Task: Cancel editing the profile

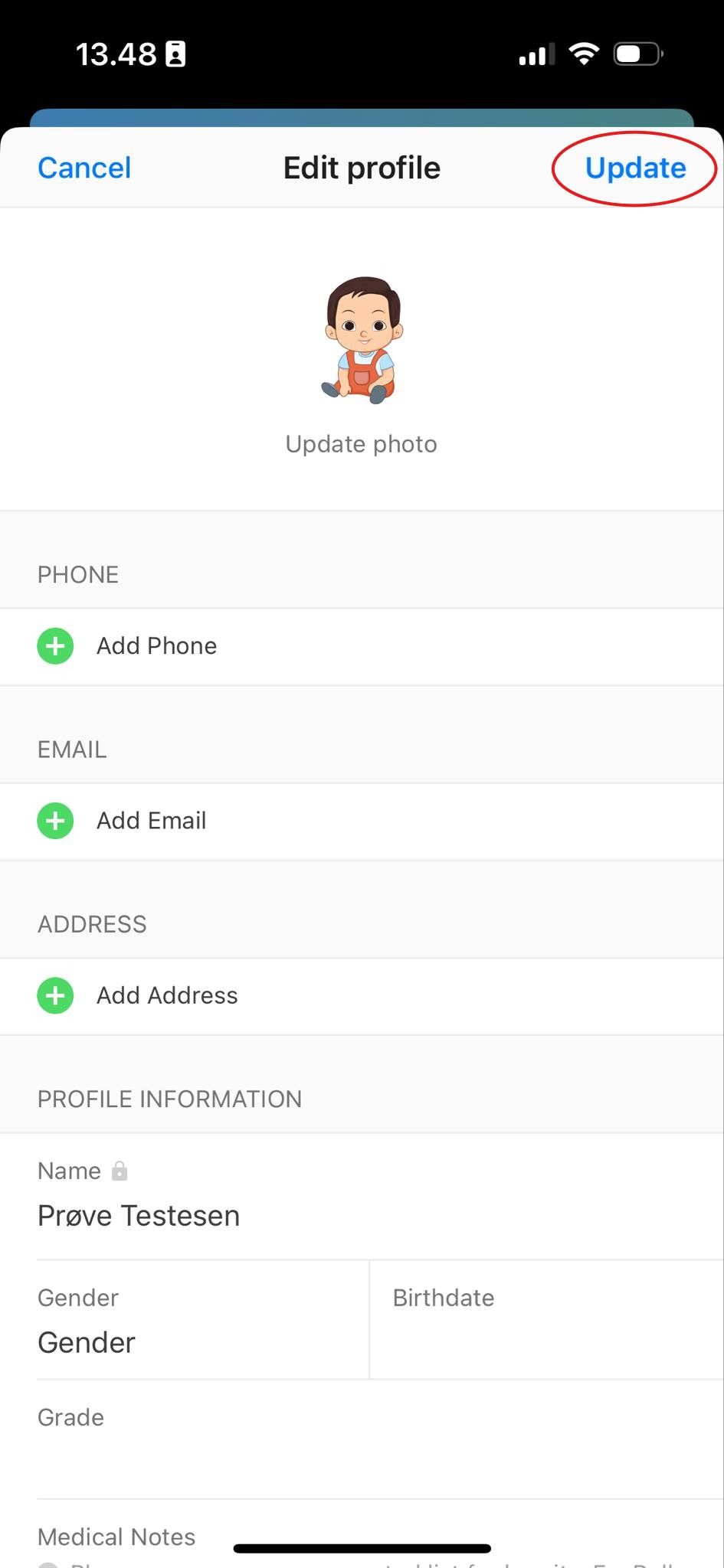Action: click(x=84, y=168)
